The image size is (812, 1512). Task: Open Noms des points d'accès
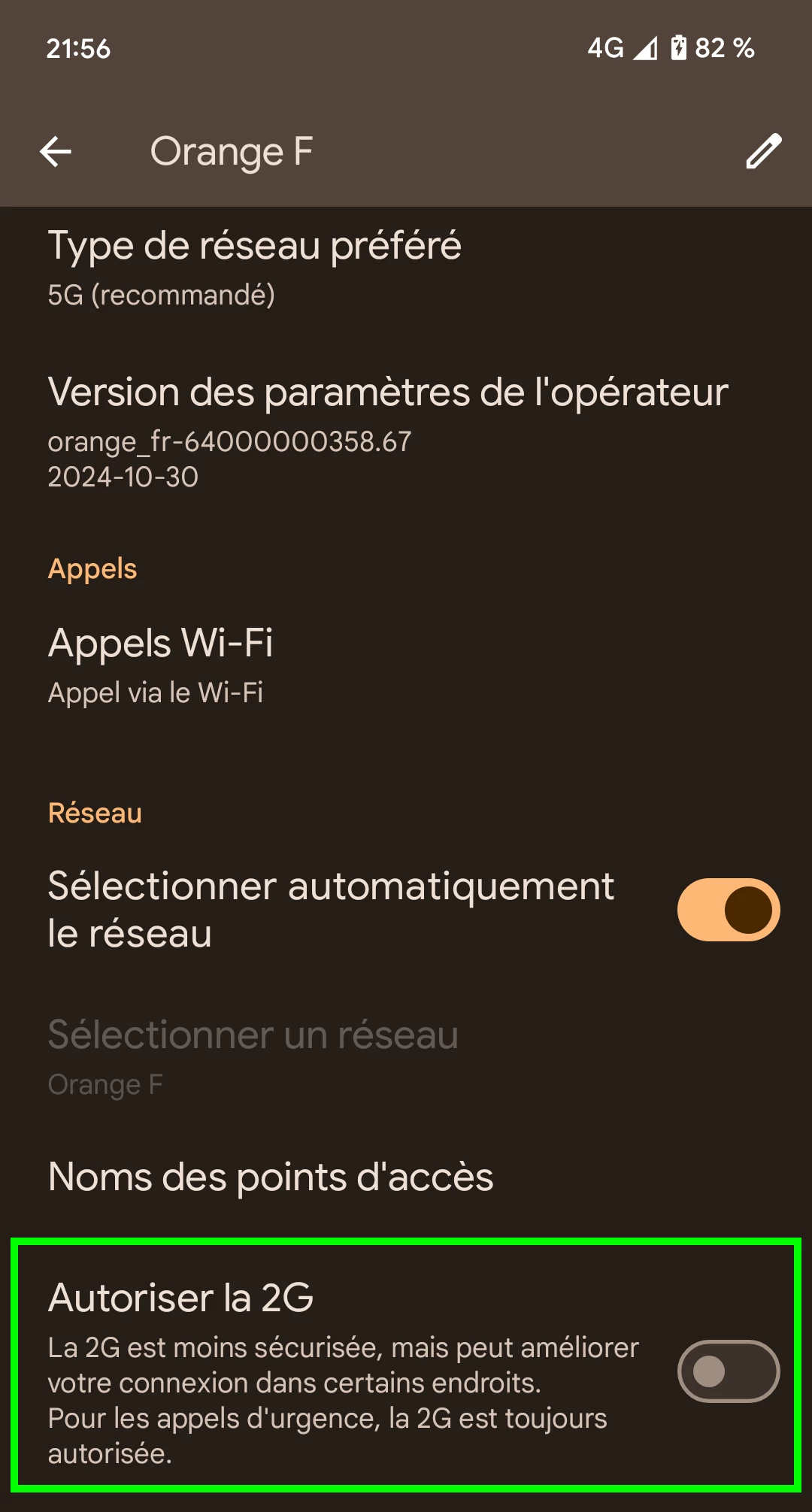pos(271,1177)
